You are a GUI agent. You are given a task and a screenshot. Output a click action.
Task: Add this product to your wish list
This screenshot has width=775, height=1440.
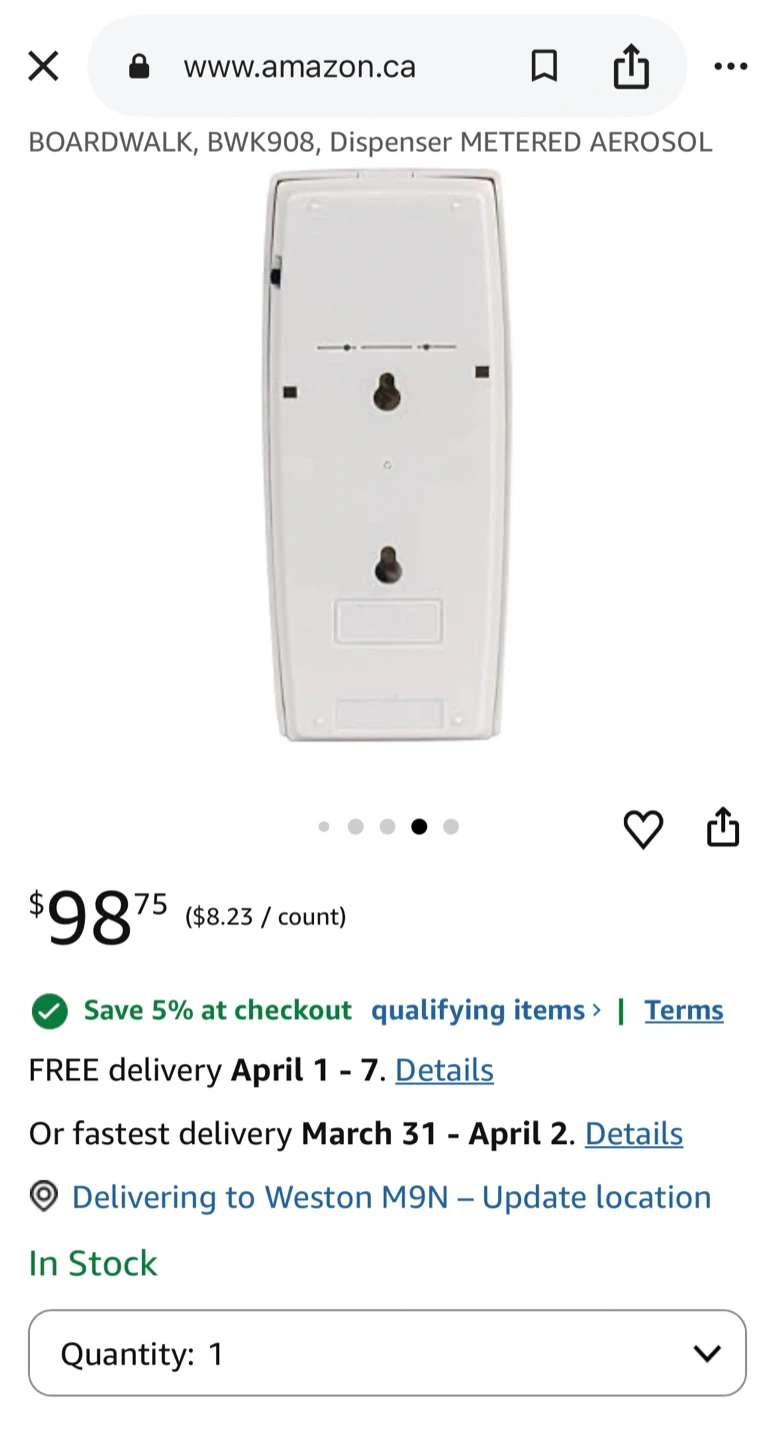tap(643, 829)
